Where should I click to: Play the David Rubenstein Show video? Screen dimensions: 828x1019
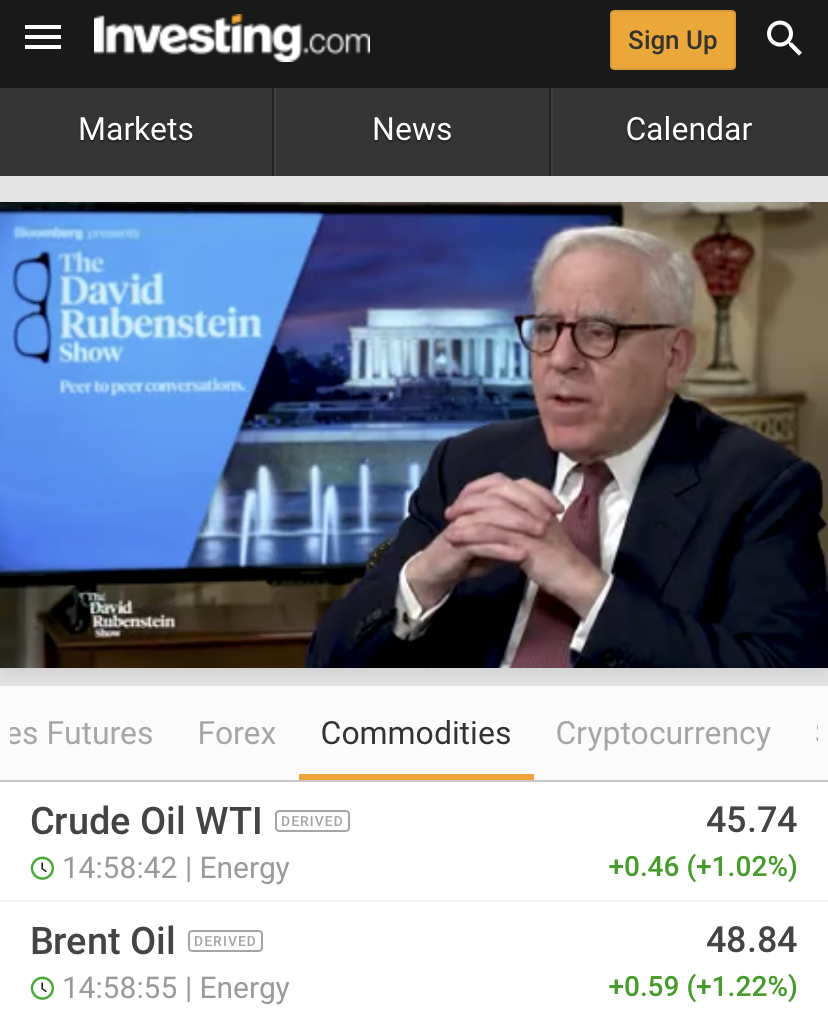[414, 435]
